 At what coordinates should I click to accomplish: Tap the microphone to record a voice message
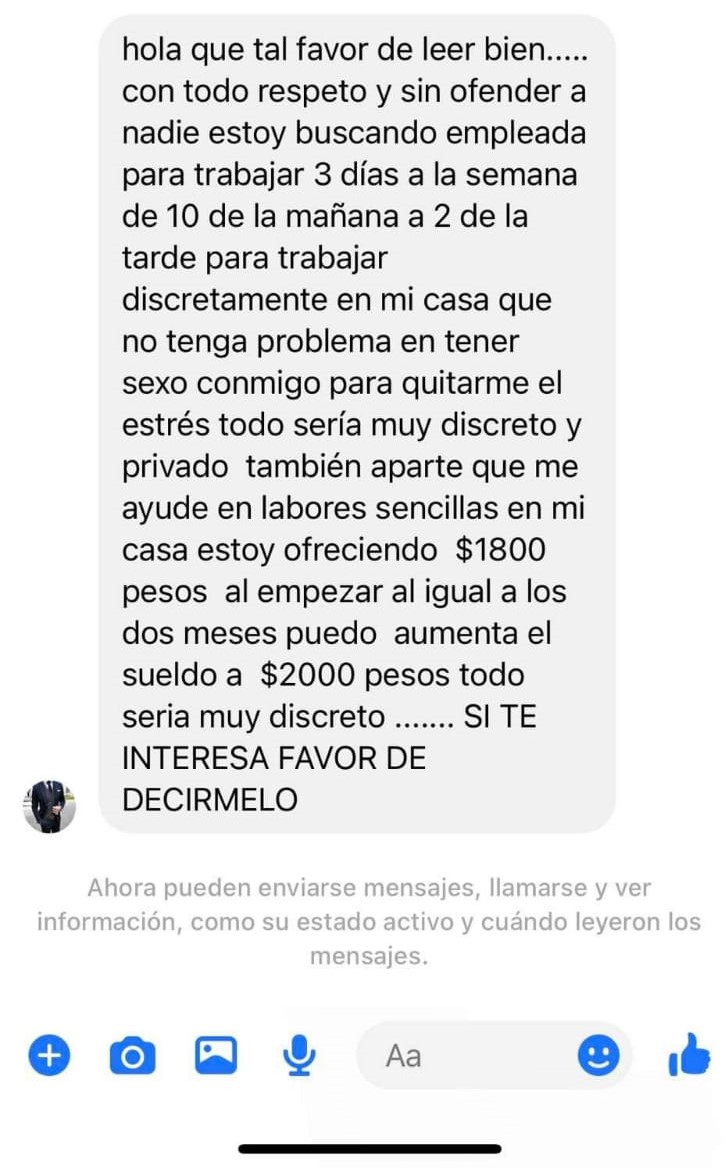299,1056
